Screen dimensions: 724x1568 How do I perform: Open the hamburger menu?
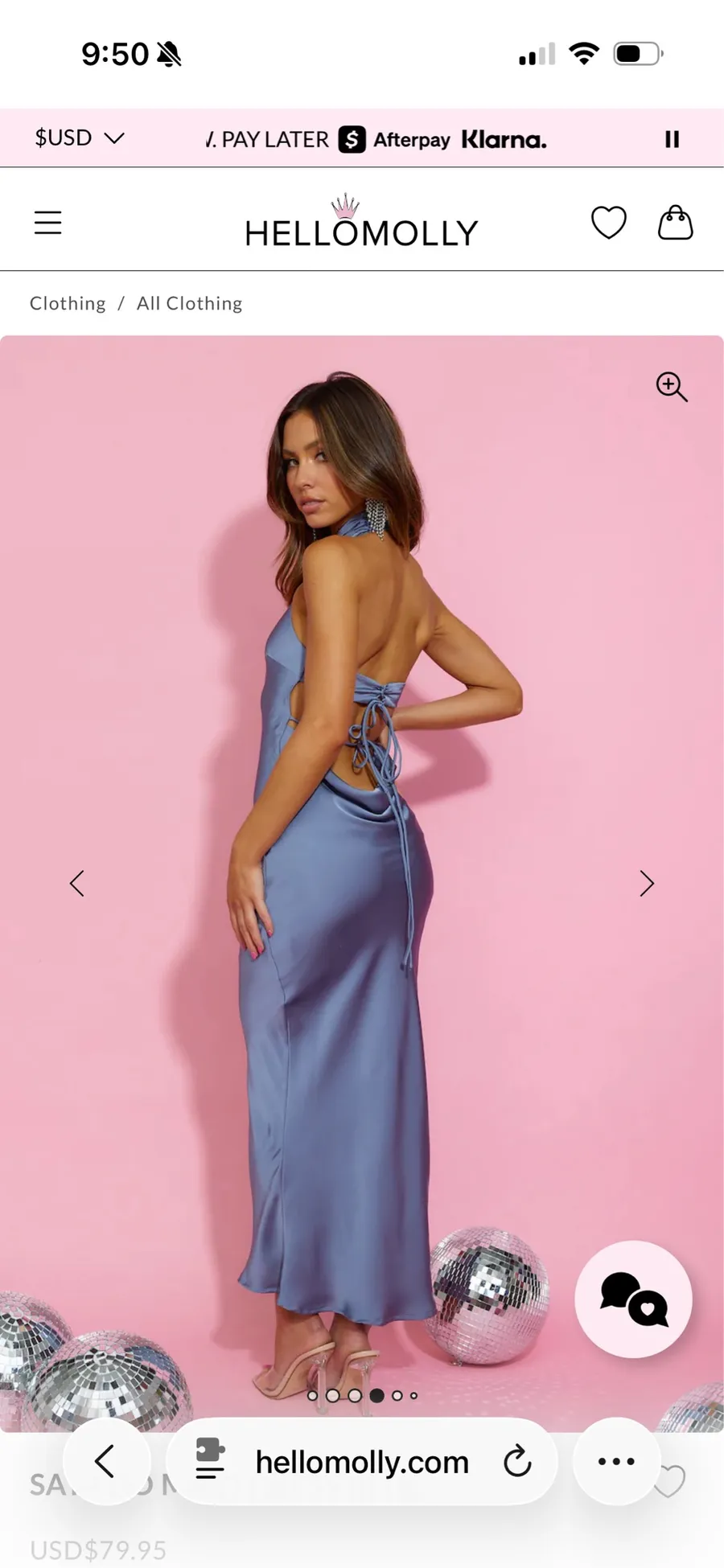(47, 223)
